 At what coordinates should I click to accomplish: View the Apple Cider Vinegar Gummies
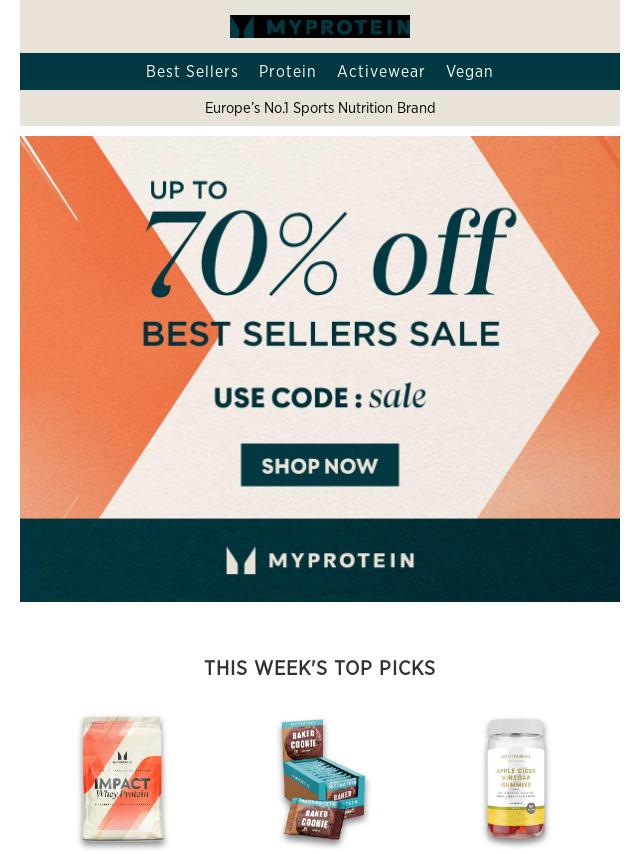516,780
